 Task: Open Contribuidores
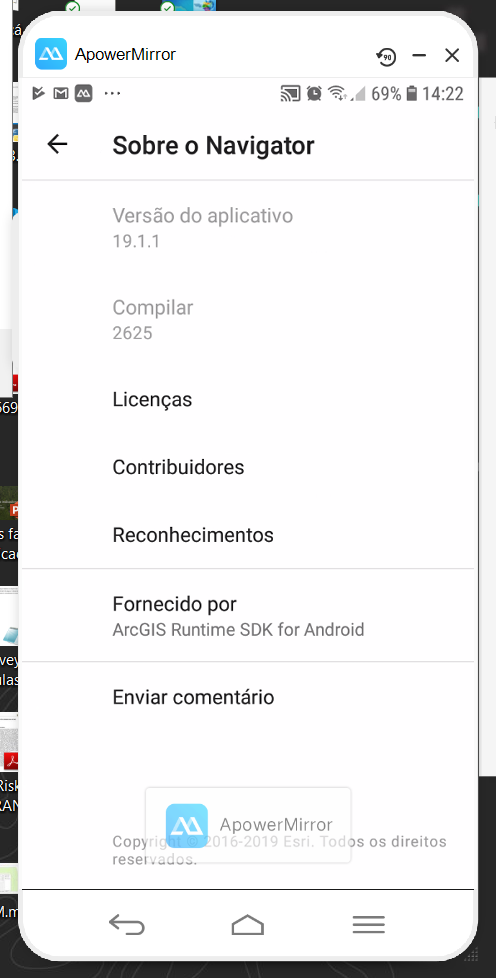248,467
